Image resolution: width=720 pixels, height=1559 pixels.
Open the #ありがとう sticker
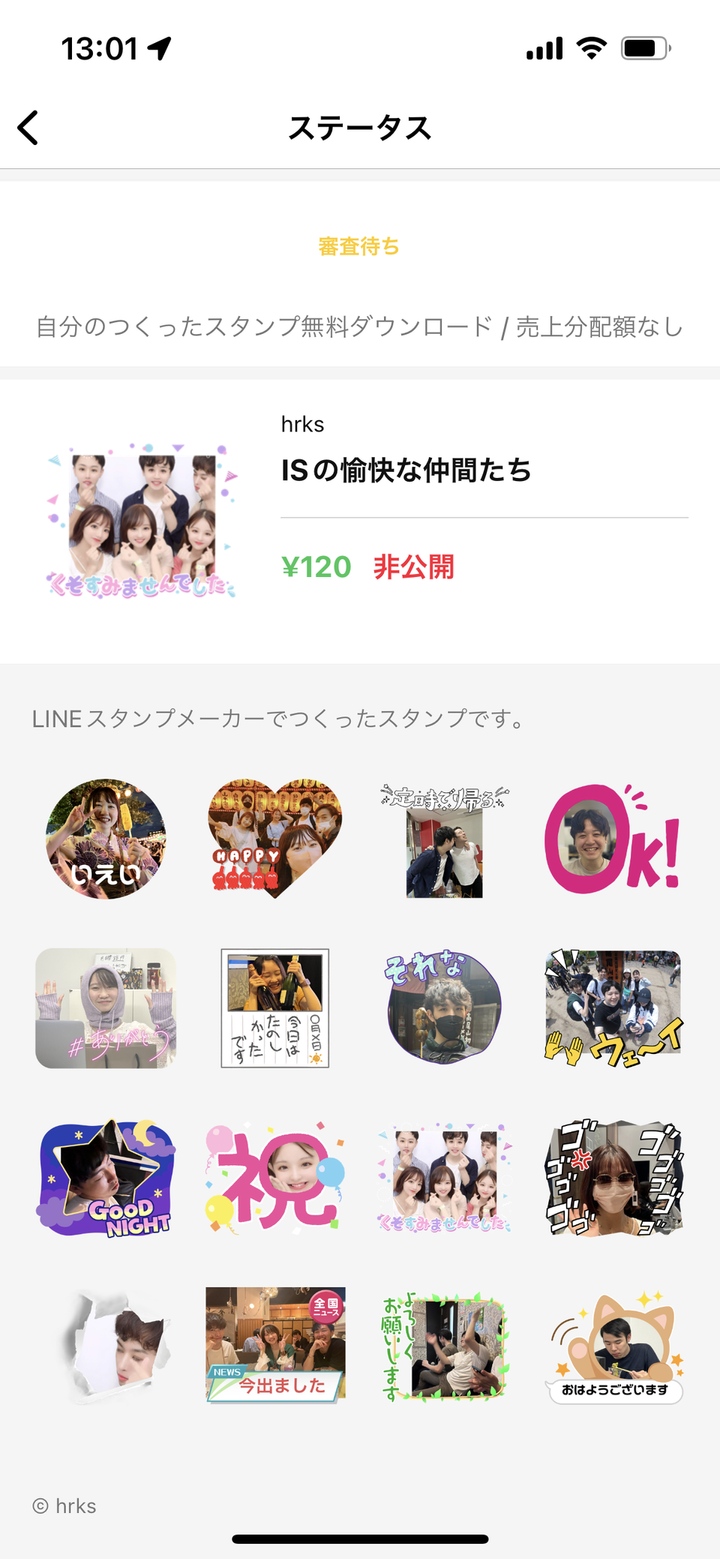(105, 1008)
